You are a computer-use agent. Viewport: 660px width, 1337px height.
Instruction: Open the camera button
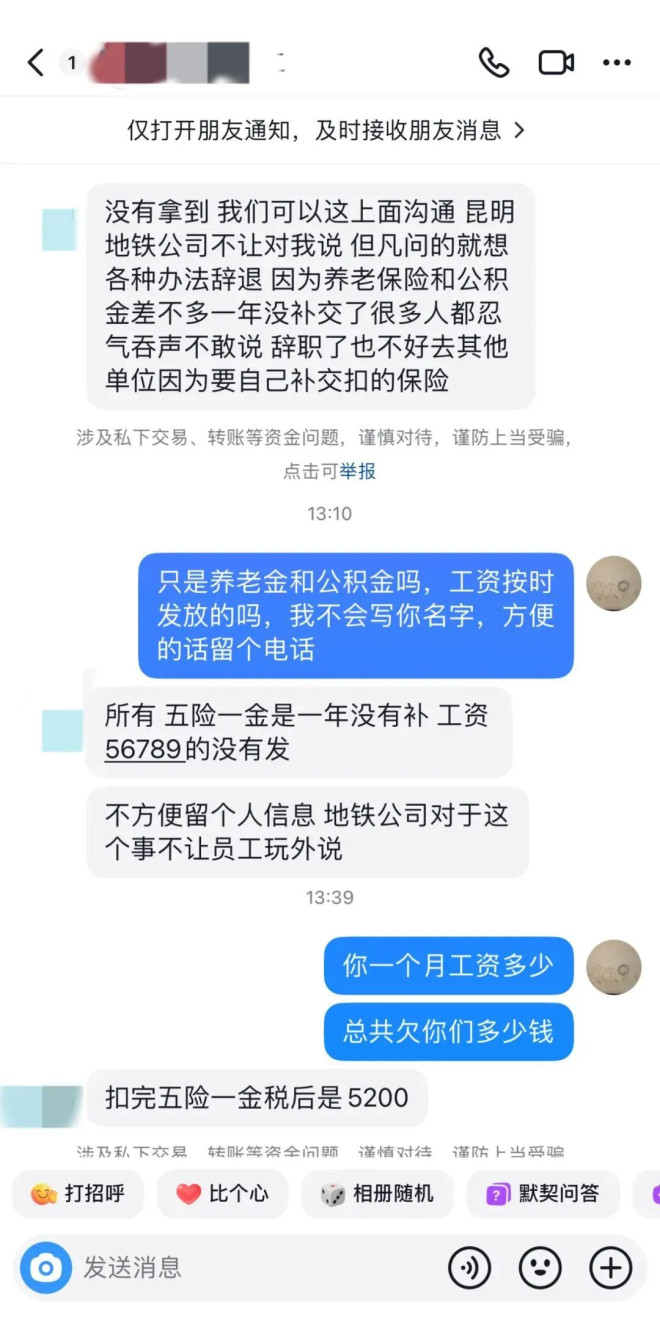[x=46, y=1268]
